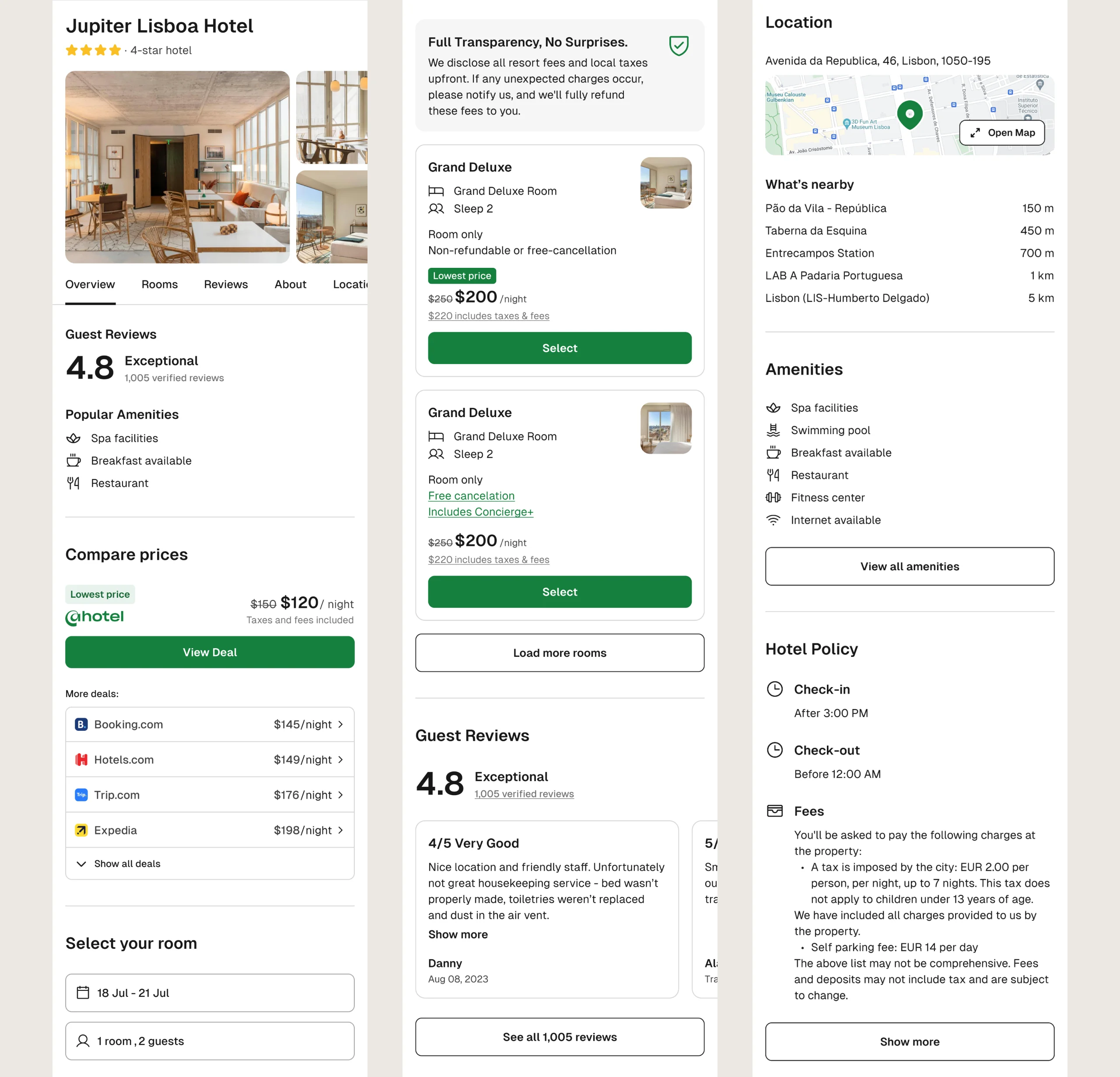Select the Grand Deluxe marked Lowest price
1120x1077 pixels.
560,348
